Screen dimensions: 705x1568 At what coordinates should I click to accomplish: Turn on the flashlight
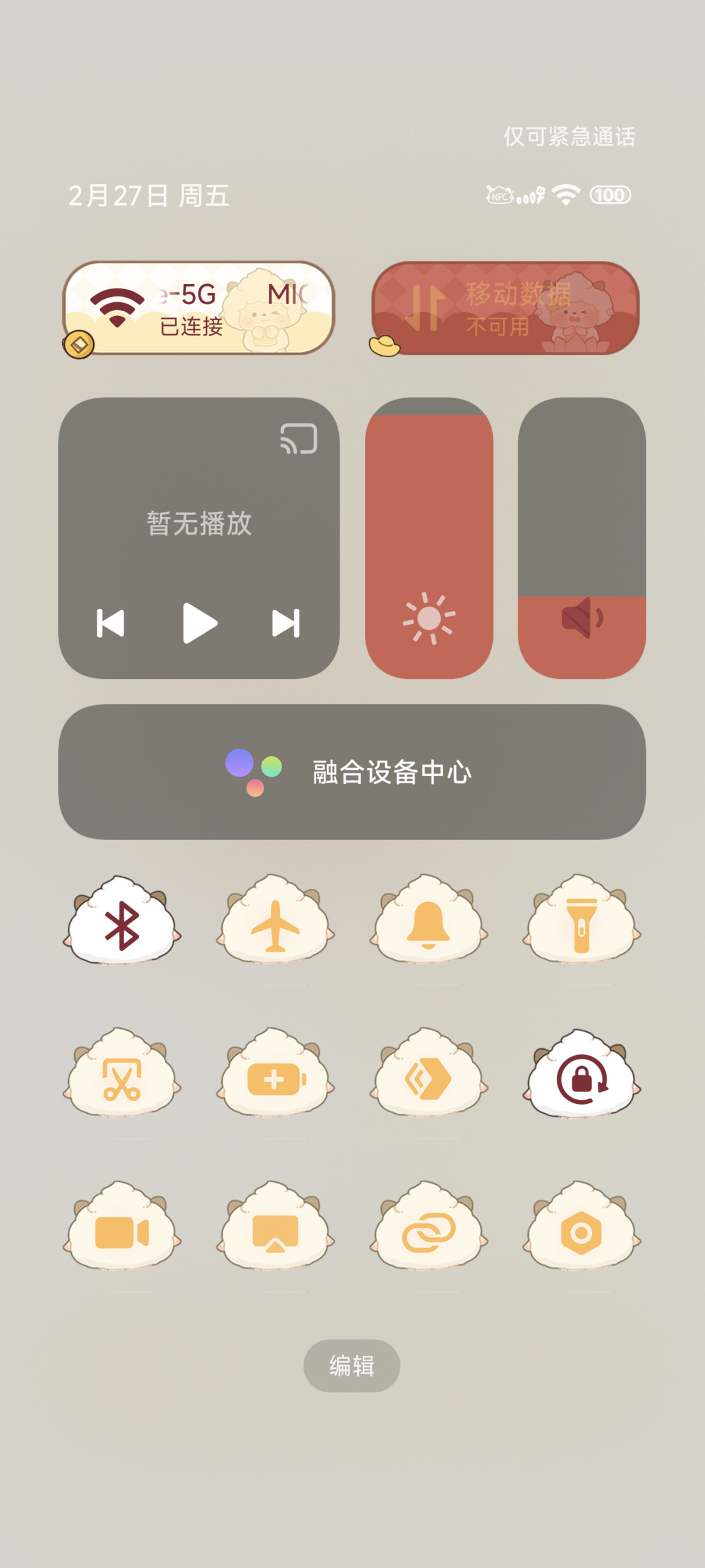[x=582, y=922]
